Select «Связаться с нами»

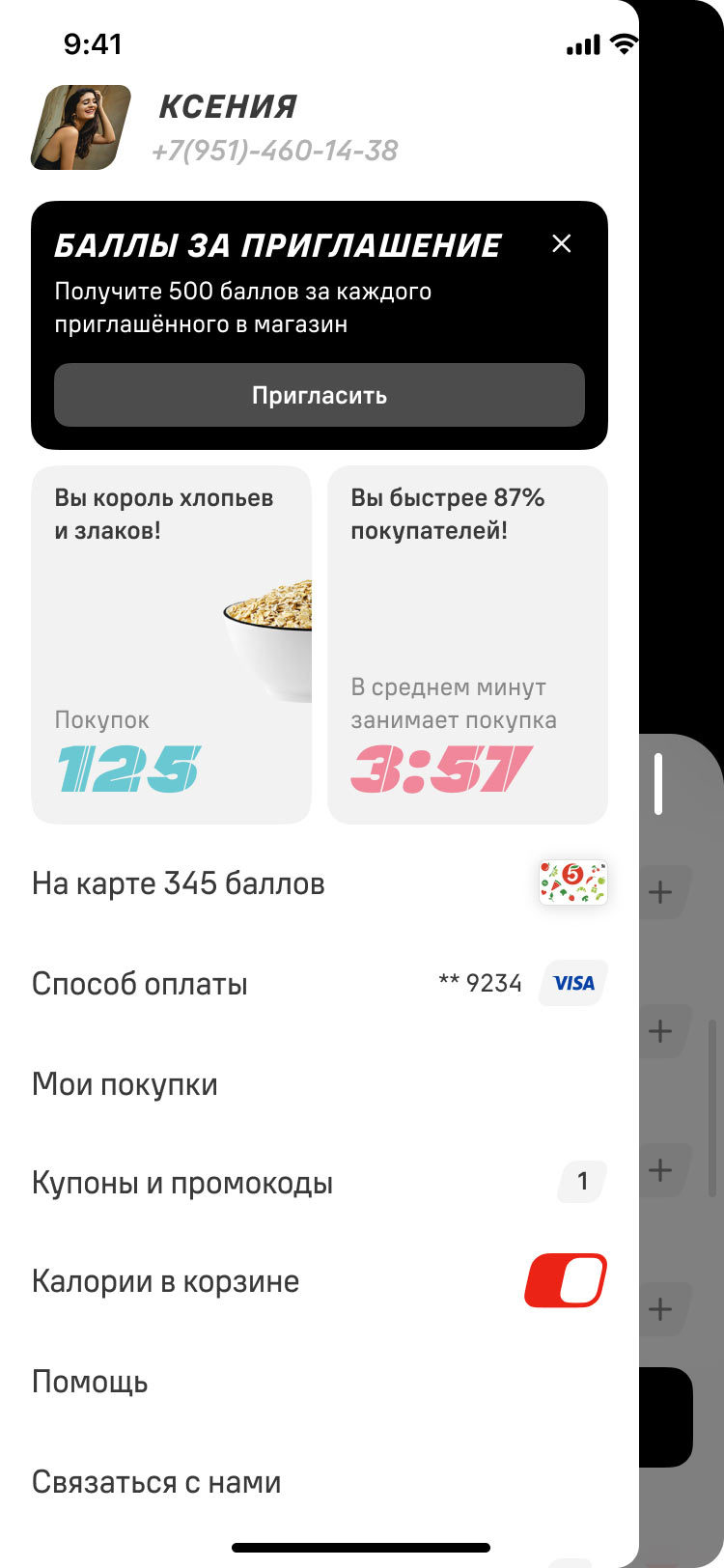[319, 1482]
